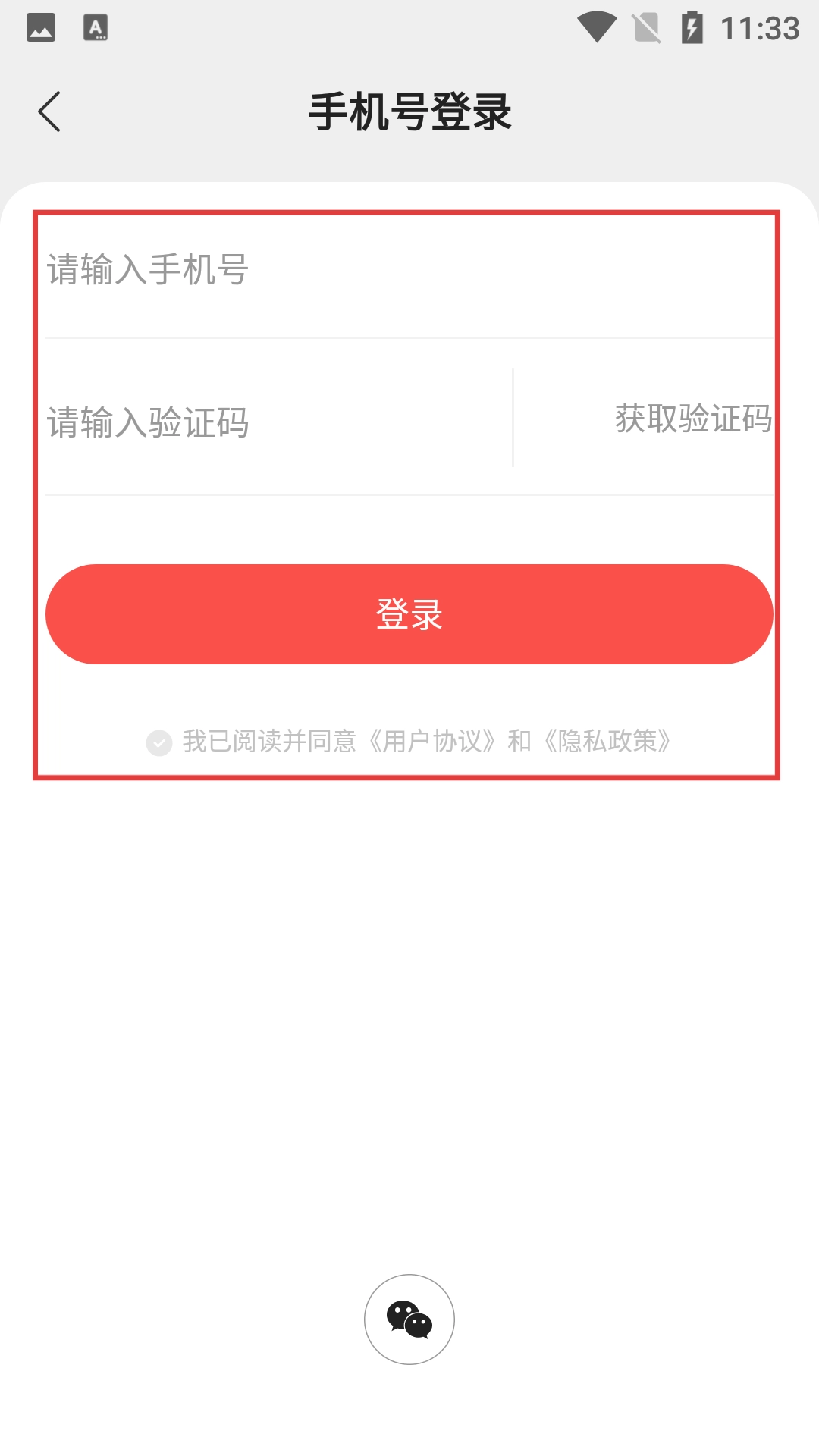This screenshot has width=819, height=1456.
Task: Focus the phone number input field
Action: pos(409,270)
